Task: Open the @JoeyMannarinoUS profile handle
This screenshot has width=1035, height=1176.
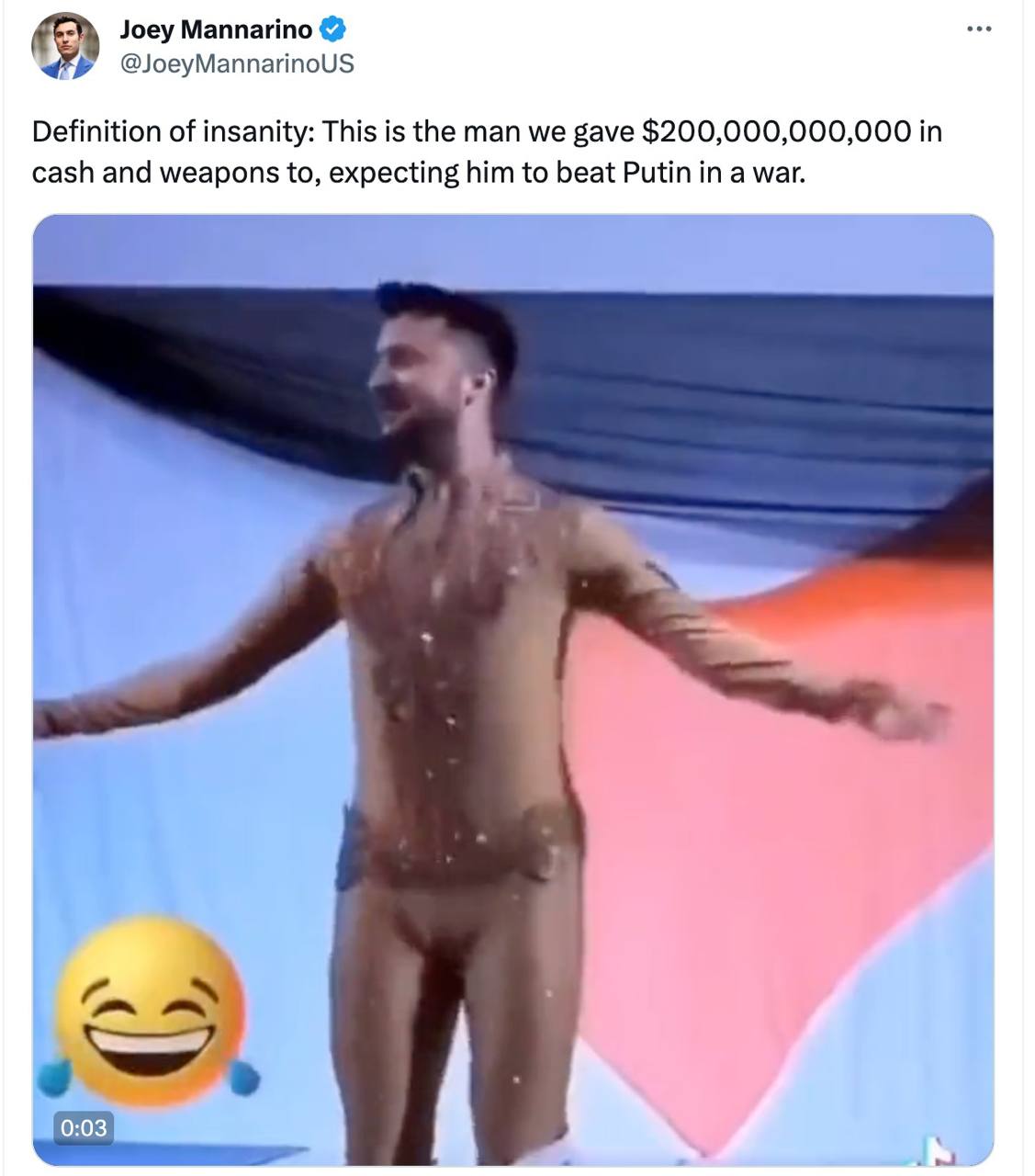Action: pos(236,63)
